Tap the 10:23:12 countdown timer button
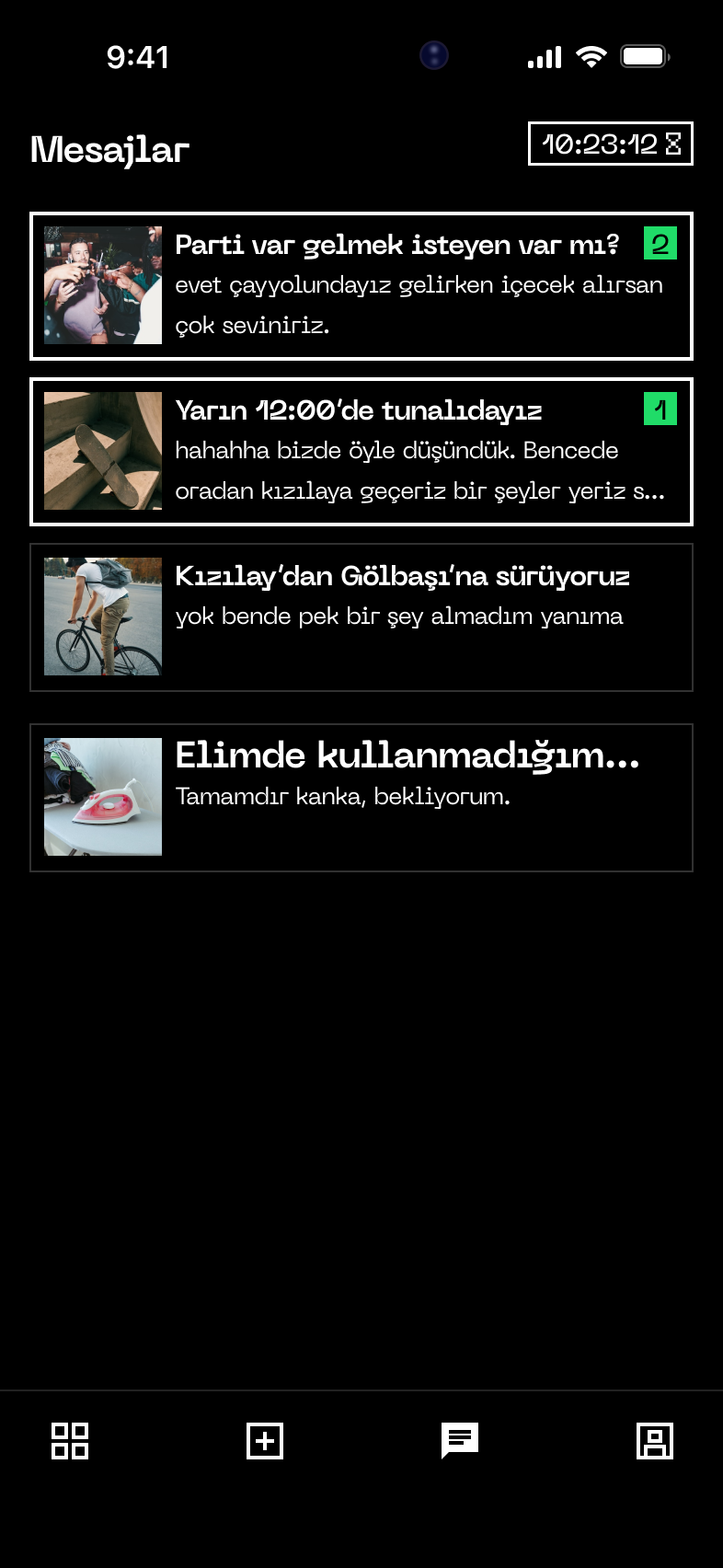 (610, 144)
